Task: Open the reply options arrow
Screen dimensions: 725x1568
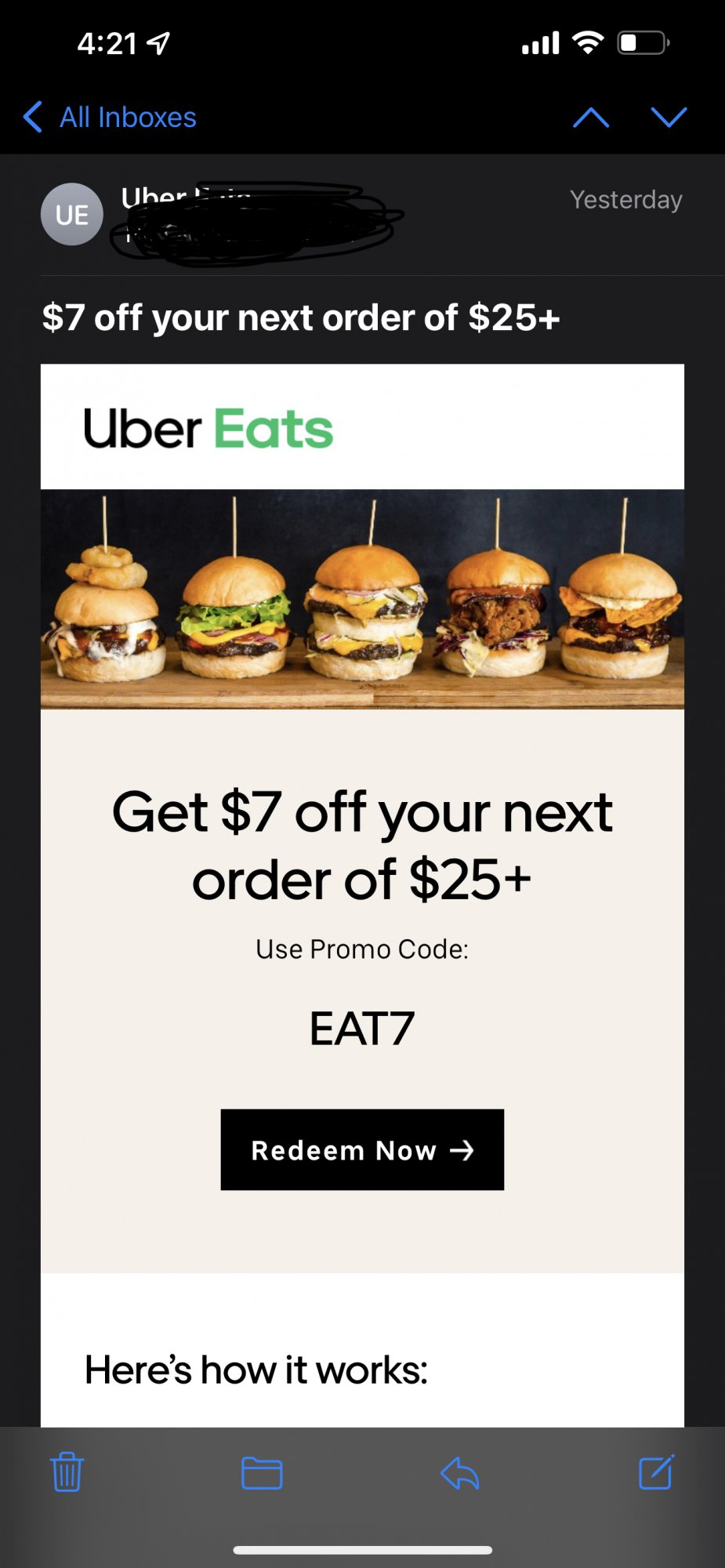Action: 460,1472
